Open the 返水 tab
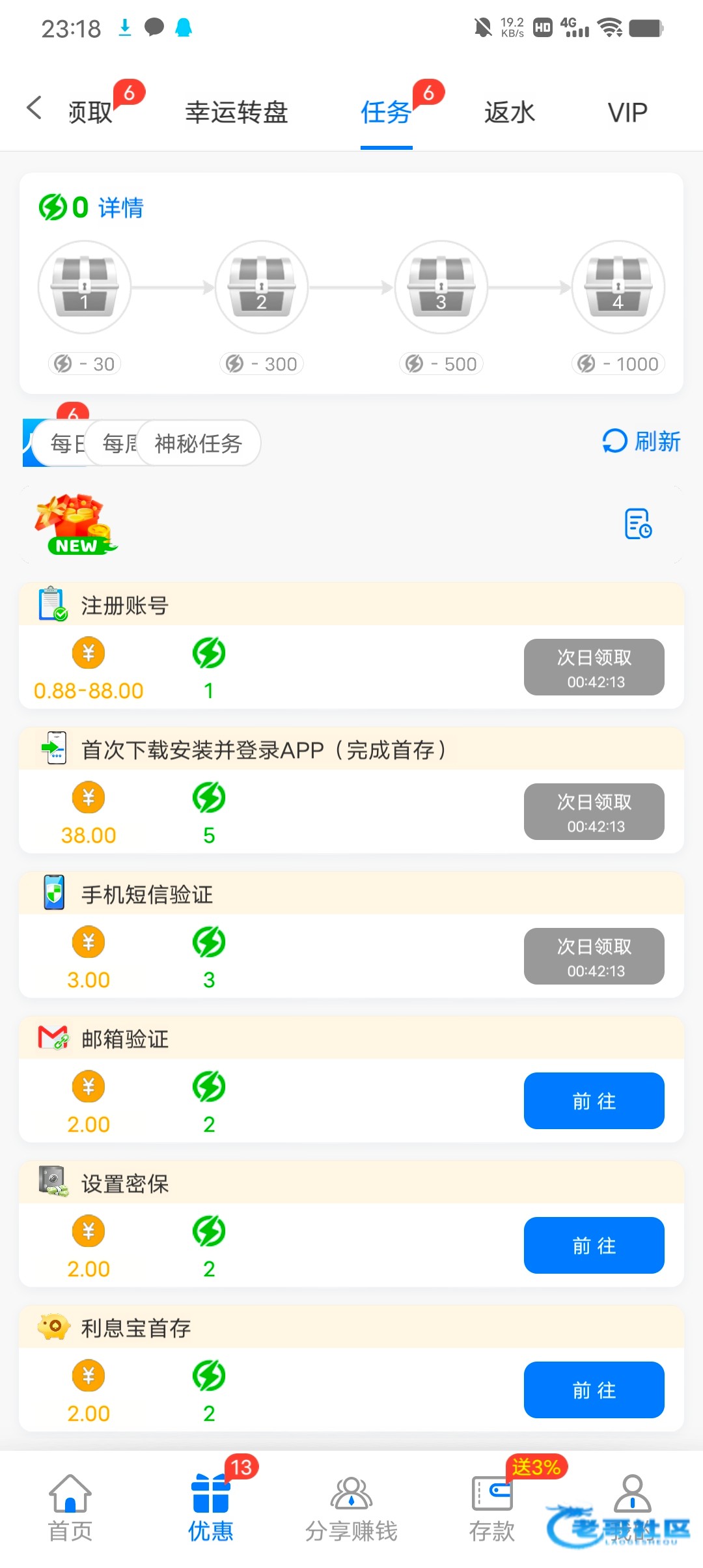703x1568 pixels. pyautogui.click(x=509, y=113)
